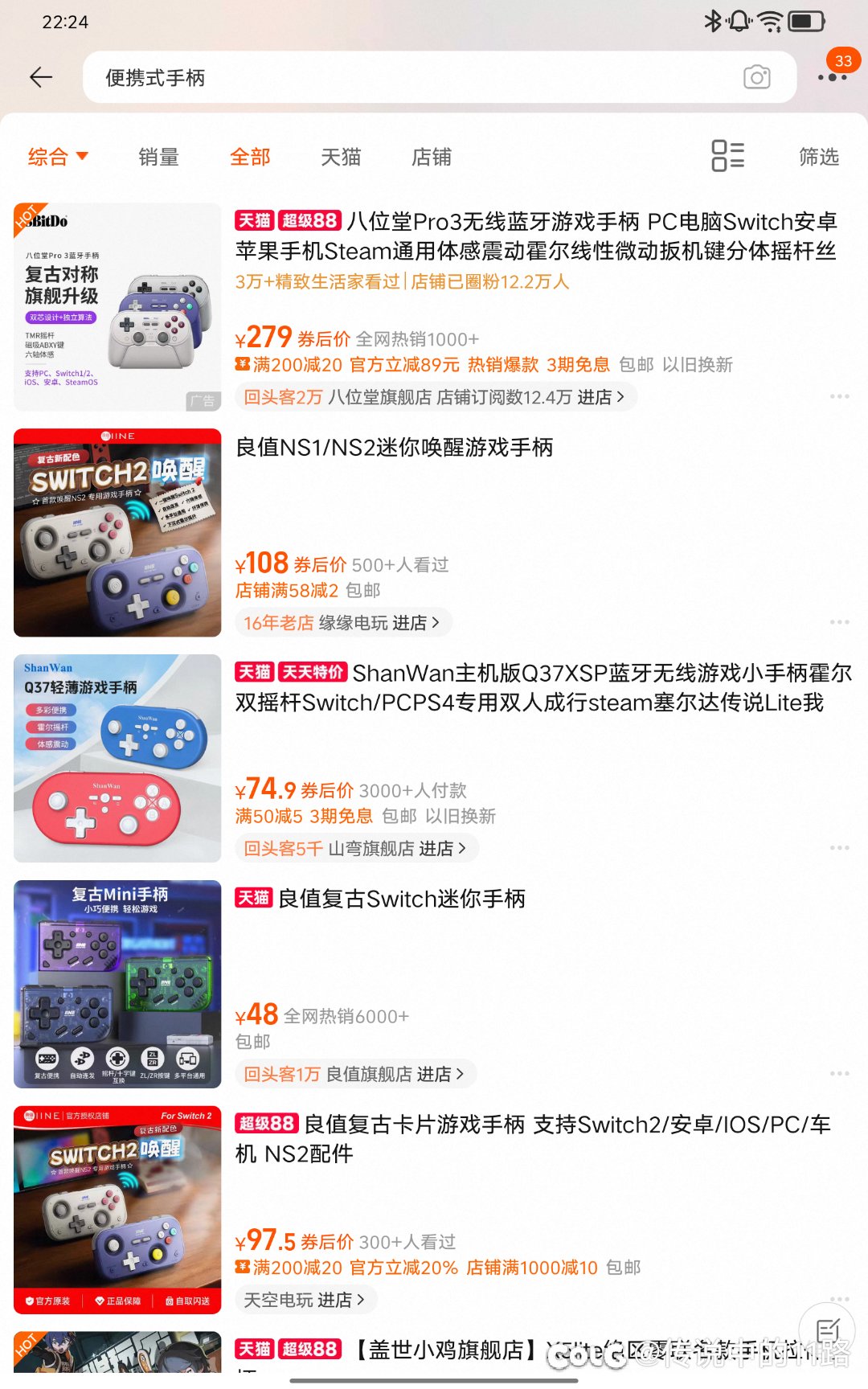The height and width of the screenshot is (1389, 868).
Task: Toggle the list/grid layout view
Action: (727, 156)
